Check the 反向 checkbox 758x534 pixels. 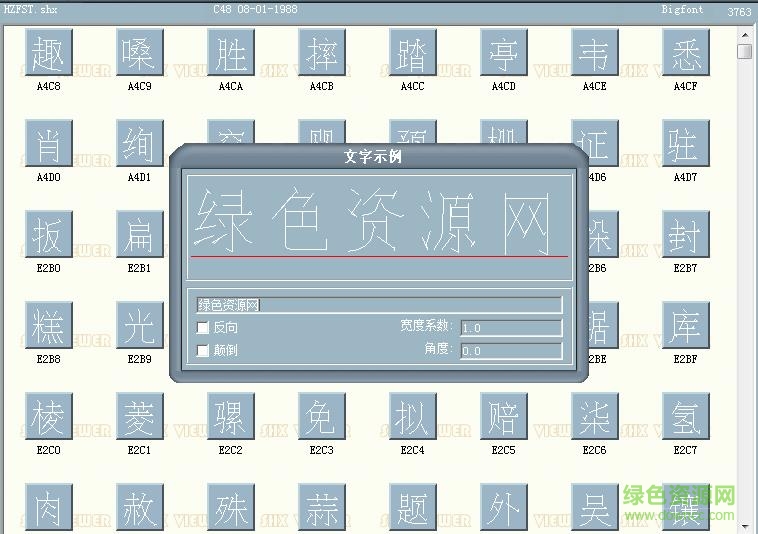[203, 328]
